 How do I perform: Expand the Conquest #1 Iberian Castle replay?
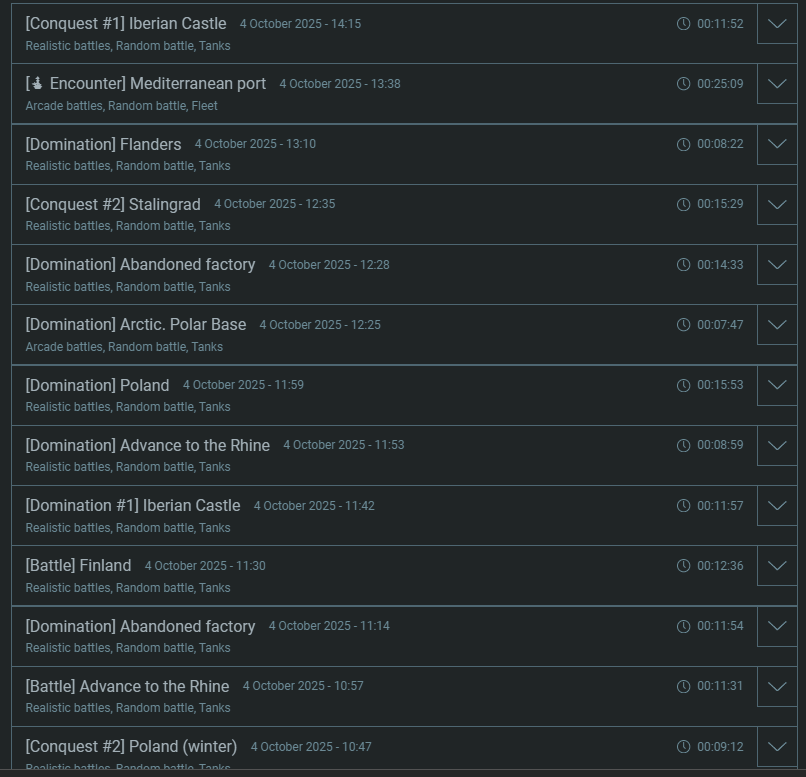[777, 24]
